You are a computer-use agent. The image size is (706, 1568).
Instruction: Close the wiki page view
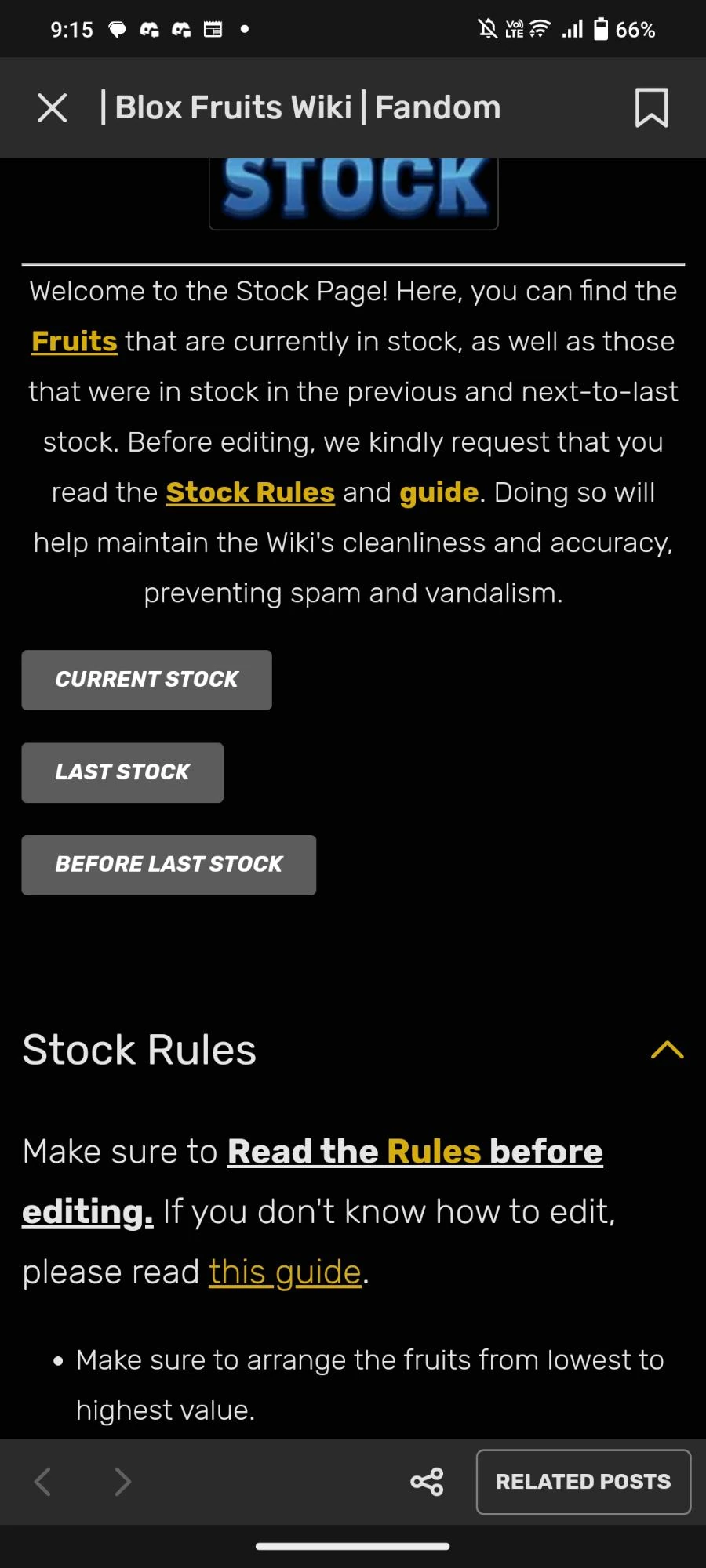coord(52,107)
